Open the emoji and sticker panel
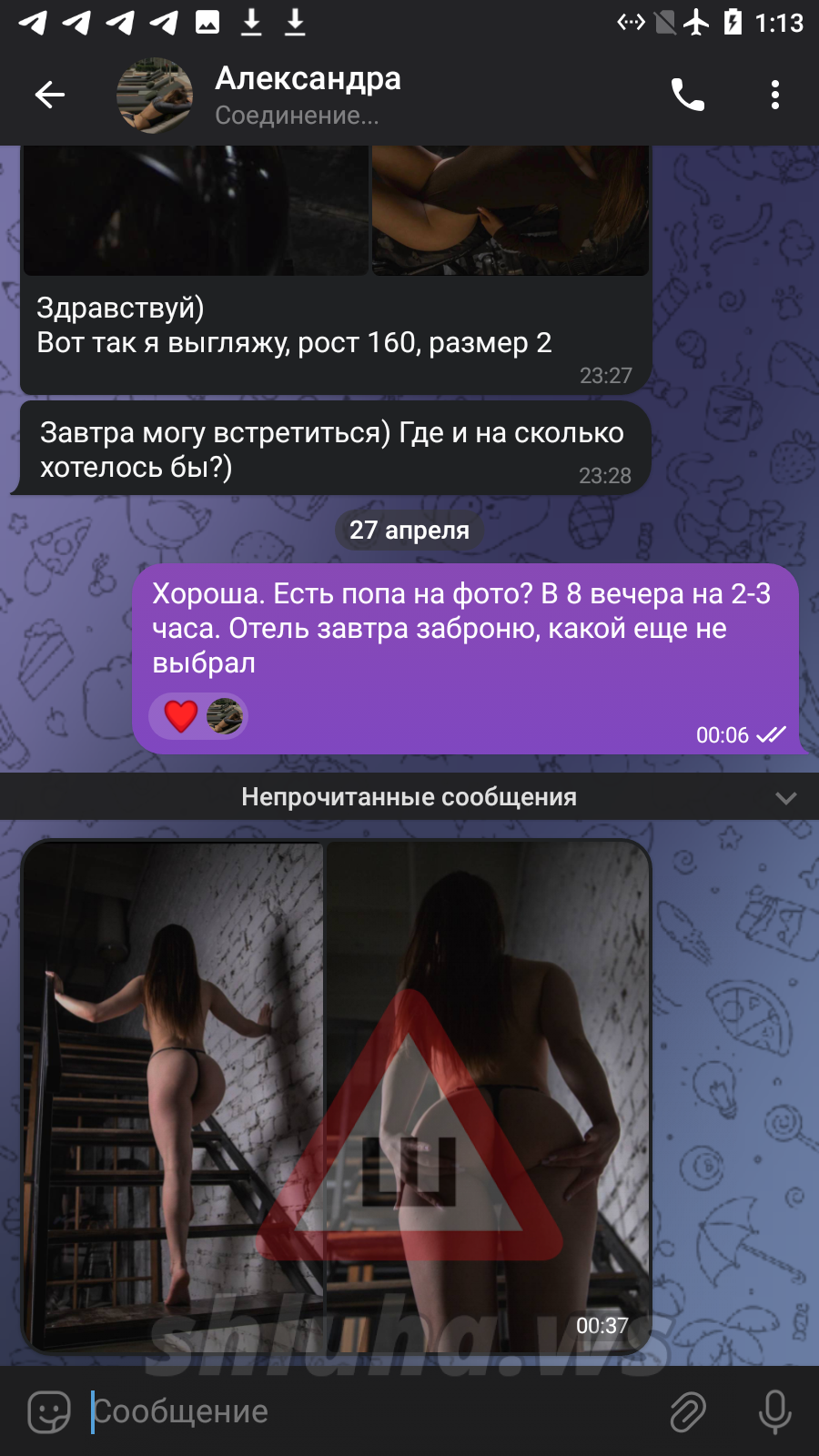The height and width of the screenshot is (1456, 819). 49,1411
